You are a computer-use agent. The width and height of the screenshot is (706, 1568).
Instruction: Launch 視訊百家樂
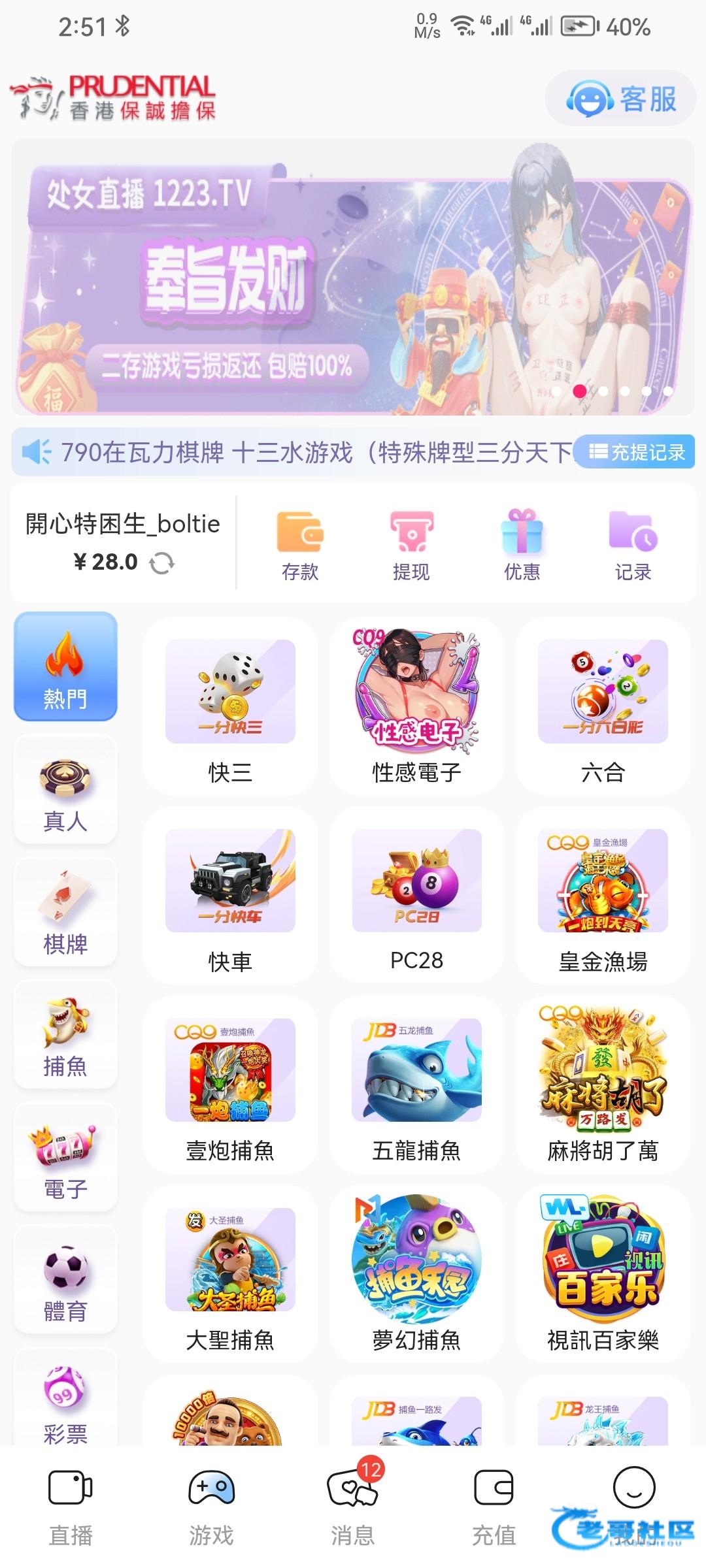click(x=603, y=1274)
